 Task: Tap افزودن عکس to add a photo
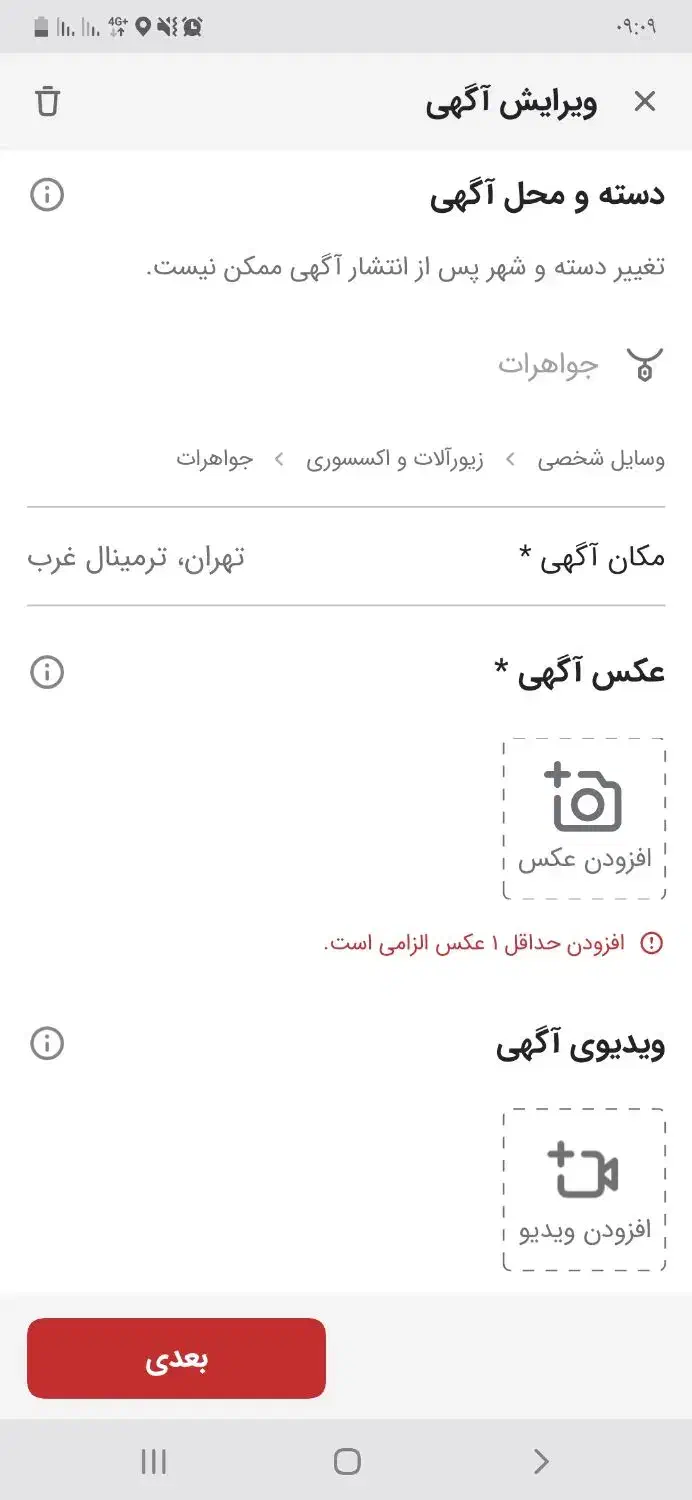point(585,819)
